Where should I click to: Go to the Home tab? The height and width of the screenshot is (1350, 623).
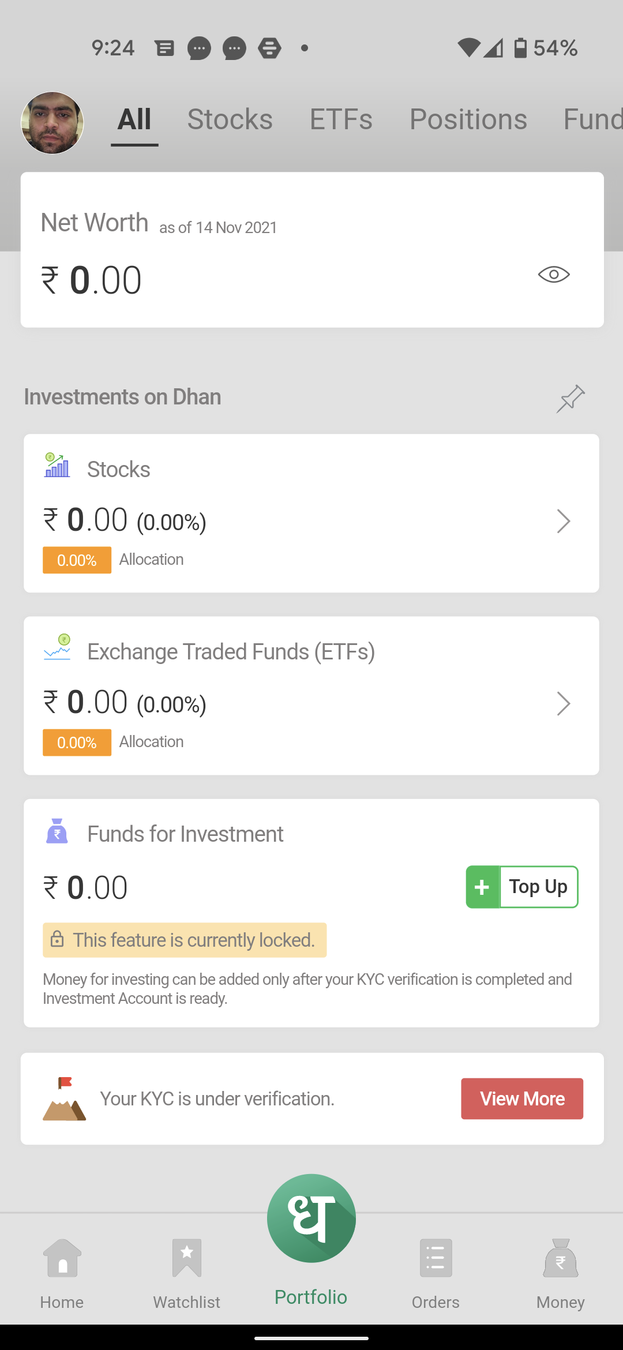coord(62,1273)
